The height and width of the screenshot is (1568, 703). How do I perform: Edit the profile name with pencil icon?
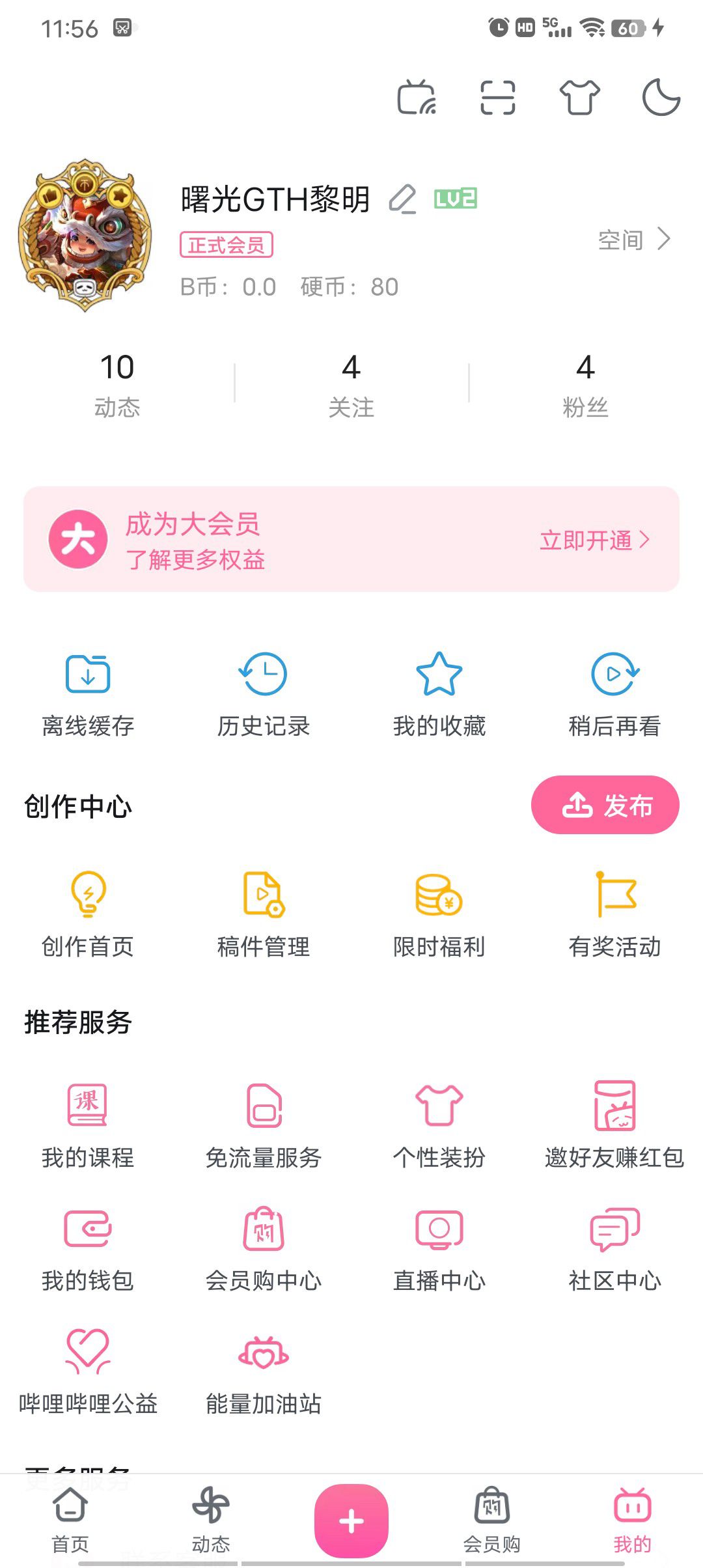(402, 199)
